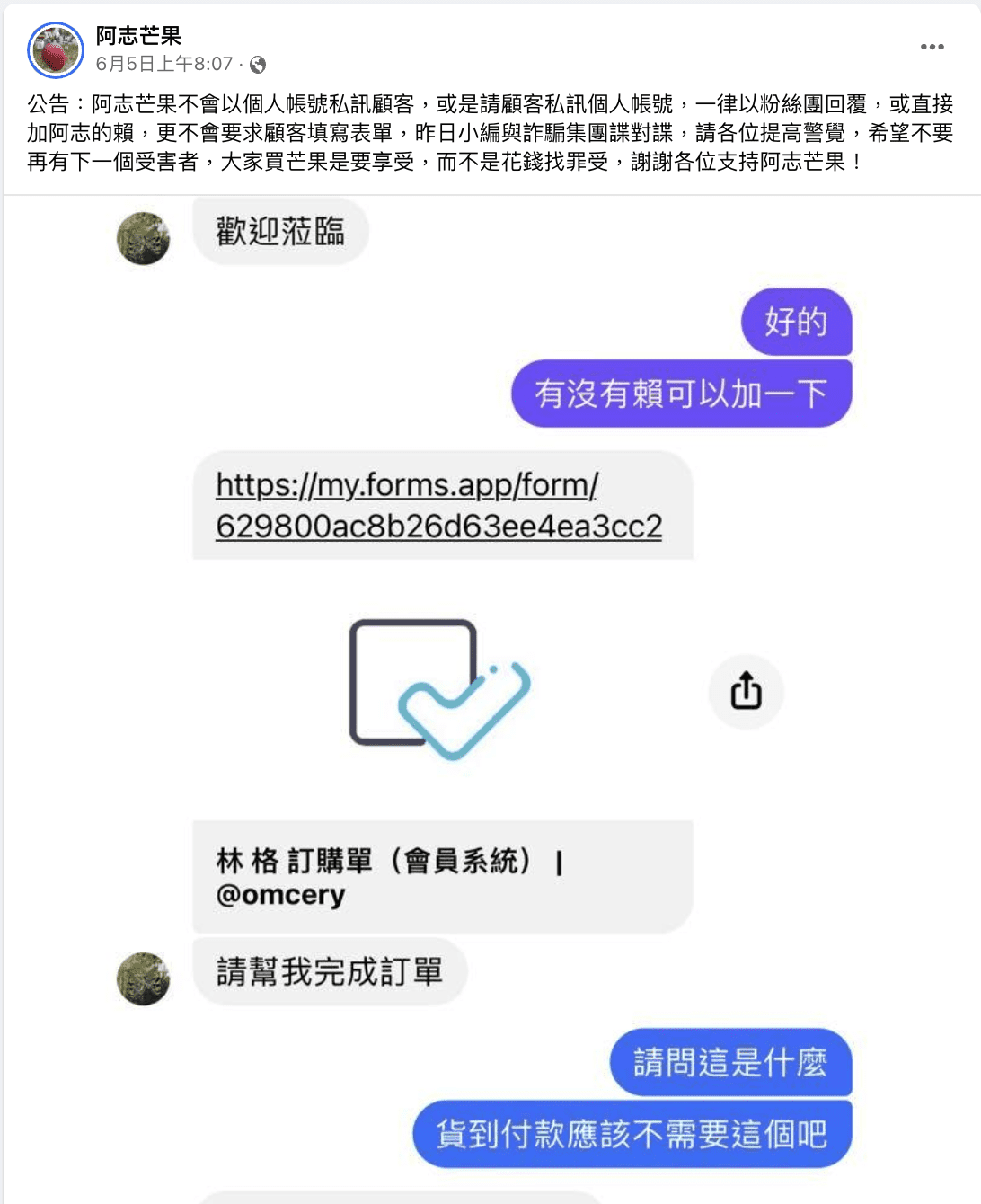981x1204 pixels.
Task: Click the globe public privacy icon
Action: click(257, 64)
